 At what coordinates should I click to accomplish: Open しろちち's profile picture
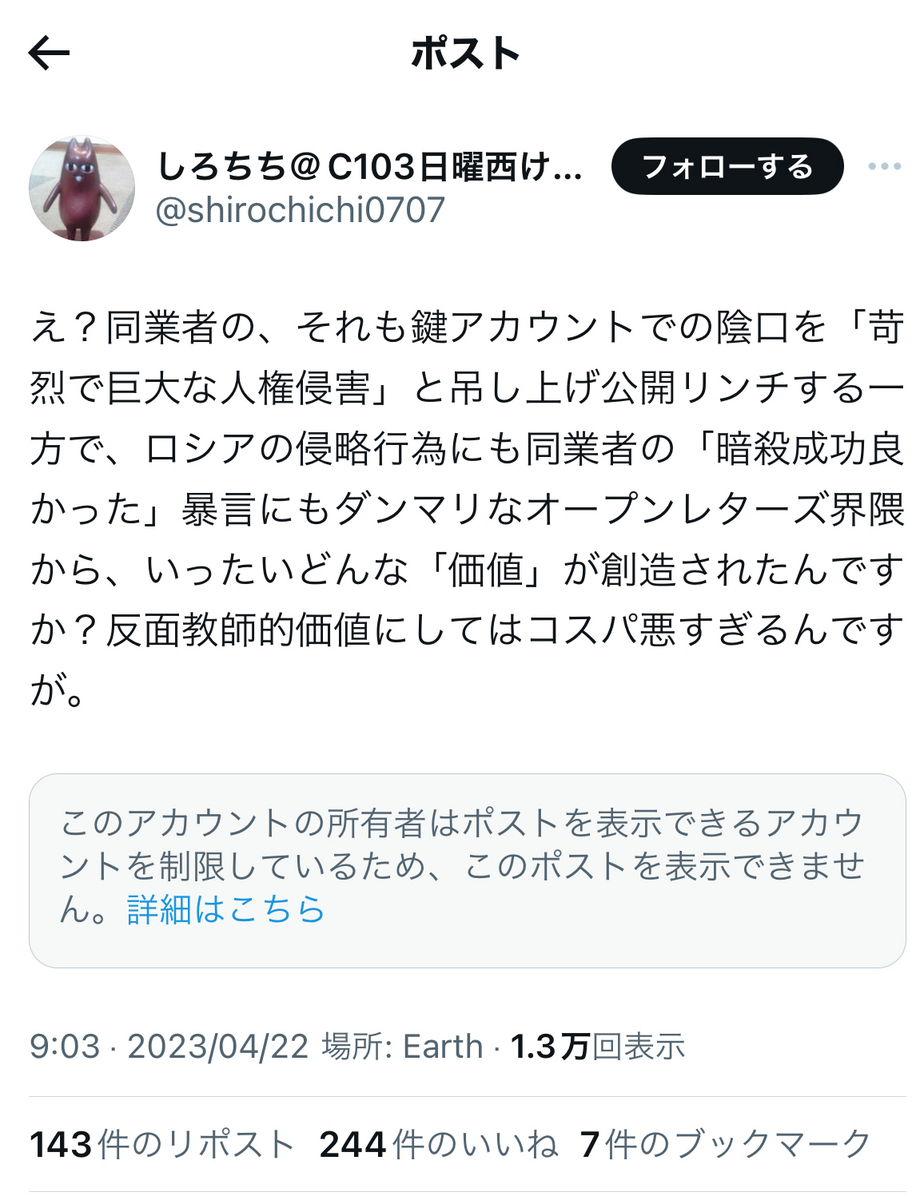click(82, 188)
